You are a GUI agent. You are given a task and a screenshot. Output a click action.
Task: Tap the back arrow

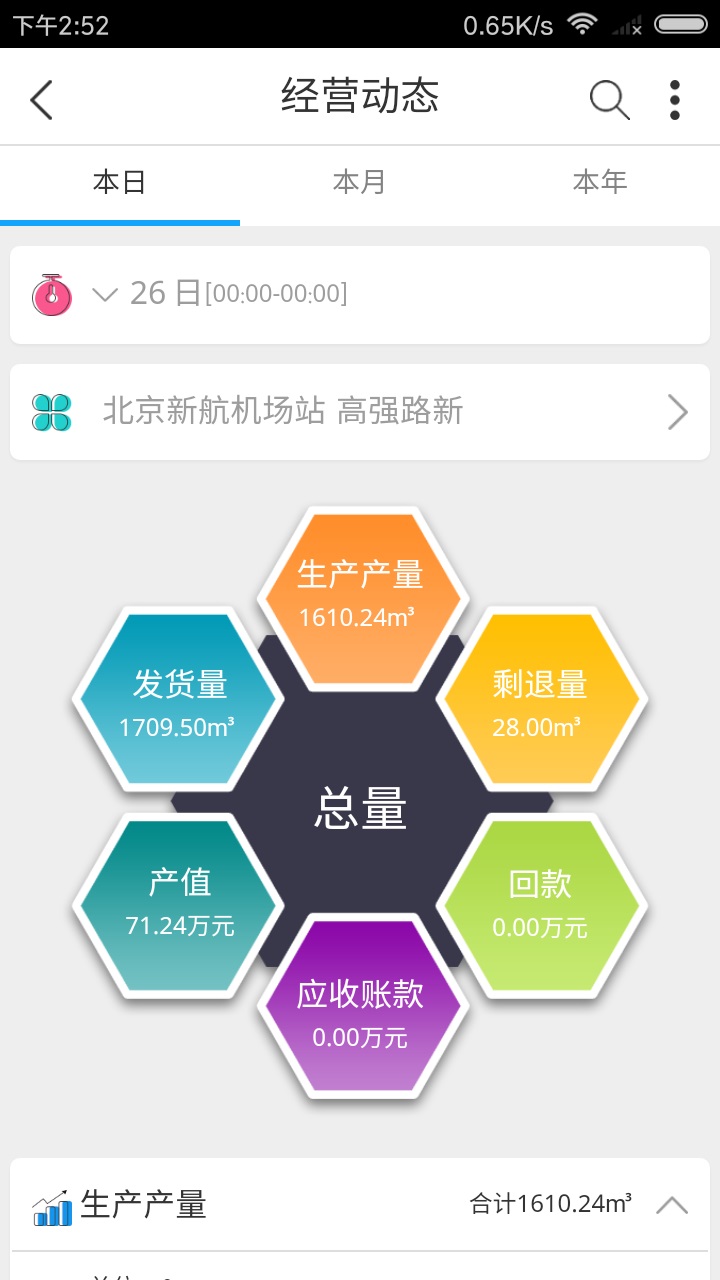pos(41,99)
